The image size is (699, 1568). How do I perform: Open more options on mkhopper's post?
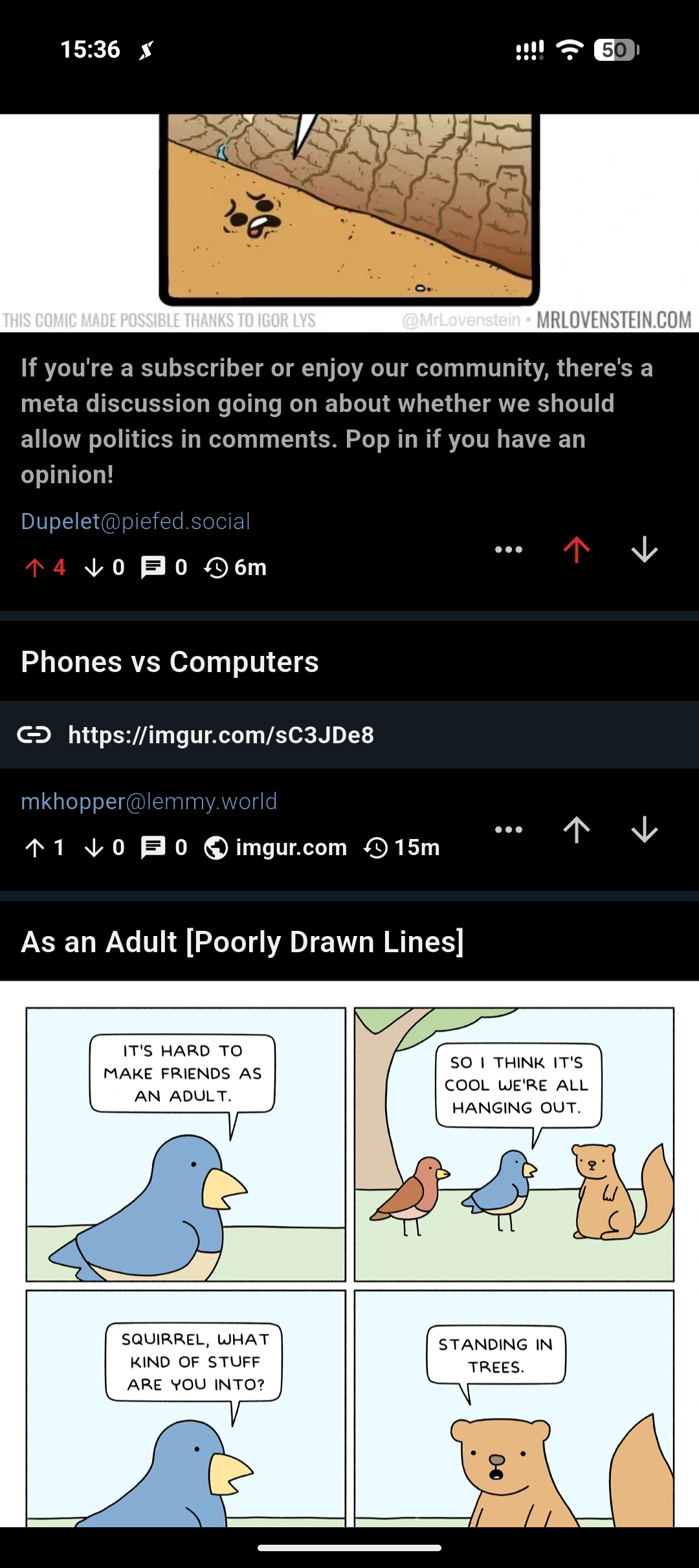tap(508, 830)
